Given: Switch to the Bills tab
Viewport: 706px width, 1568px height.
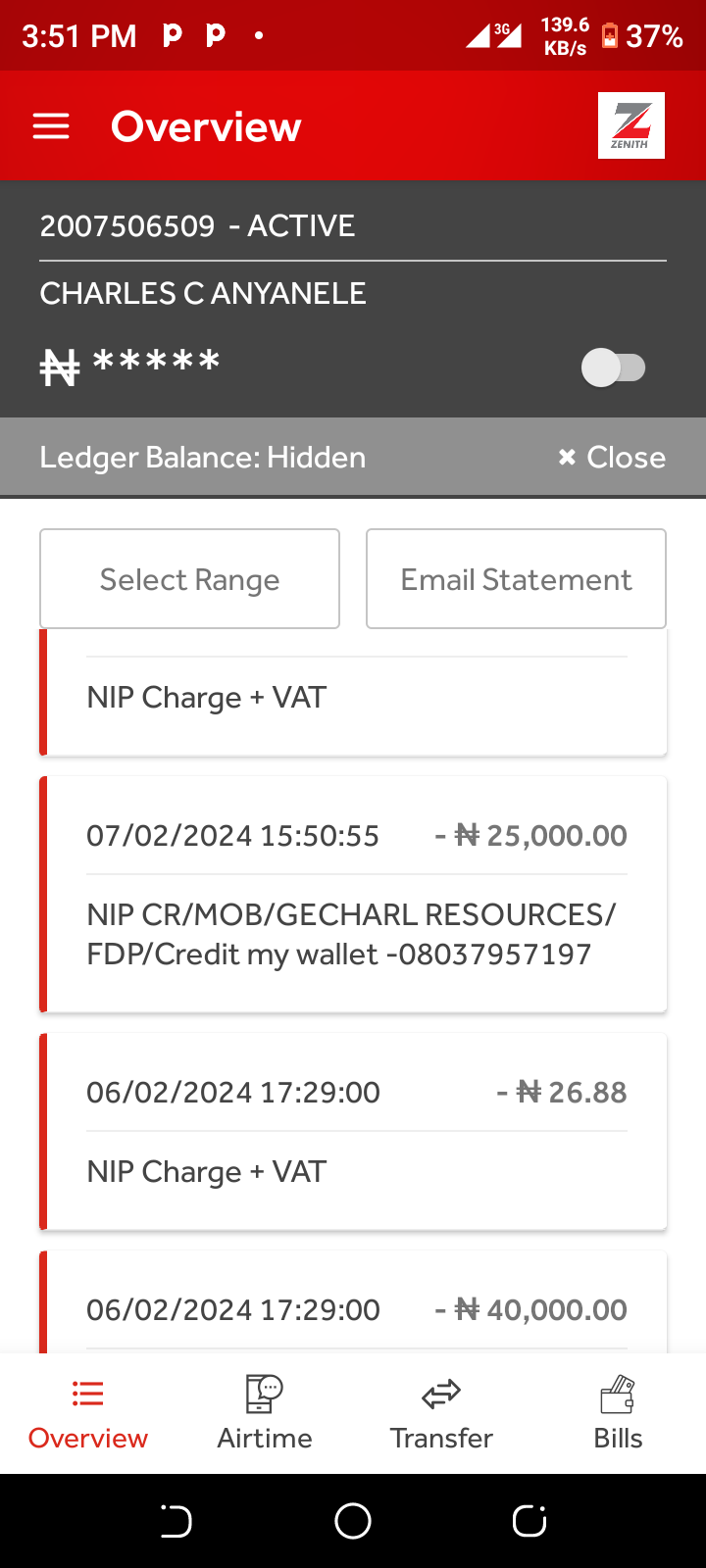Looking at the screenshot, I should point(618,1413).
